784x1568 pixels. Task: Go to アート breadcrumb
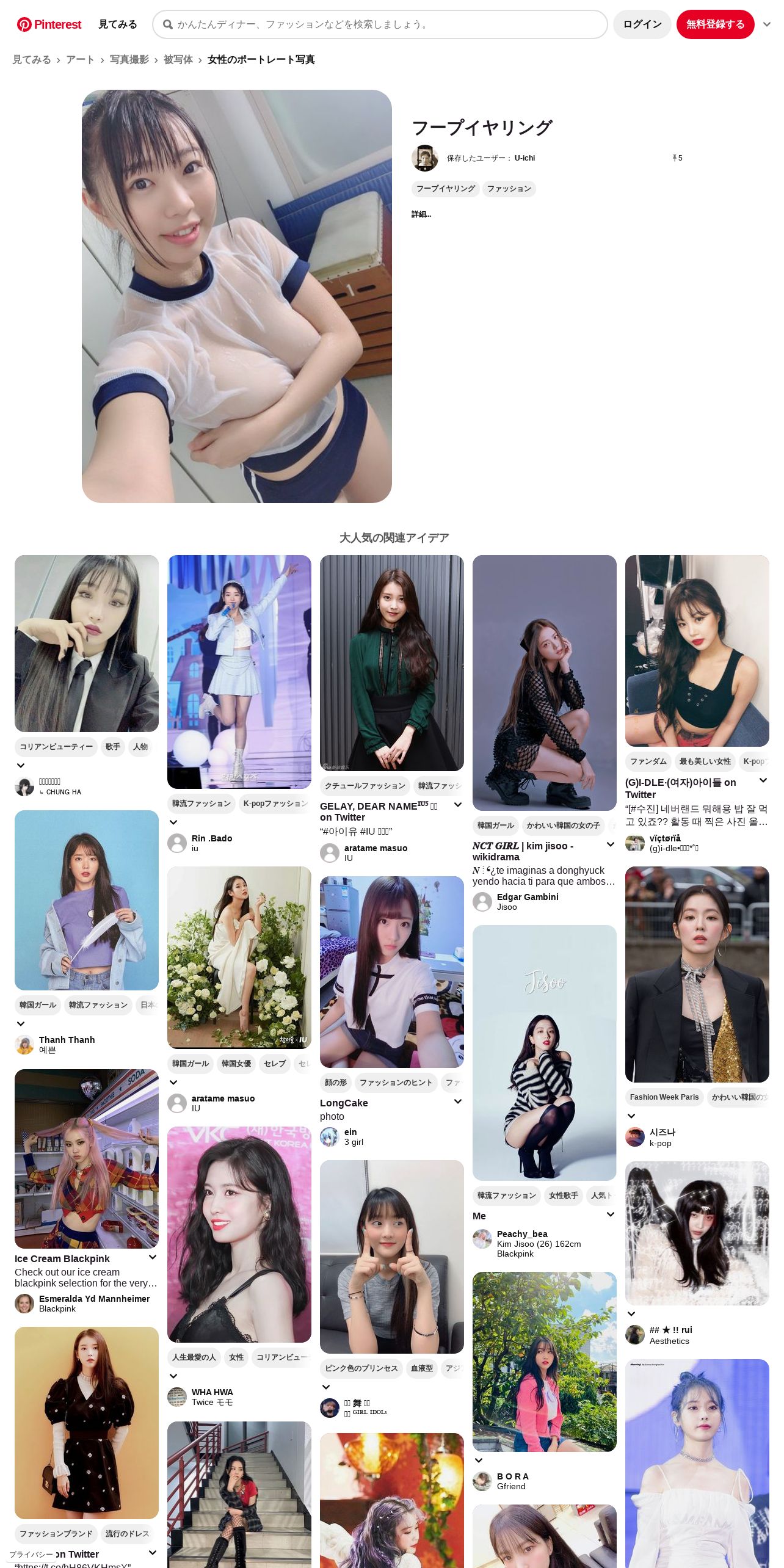coord(80,60)
